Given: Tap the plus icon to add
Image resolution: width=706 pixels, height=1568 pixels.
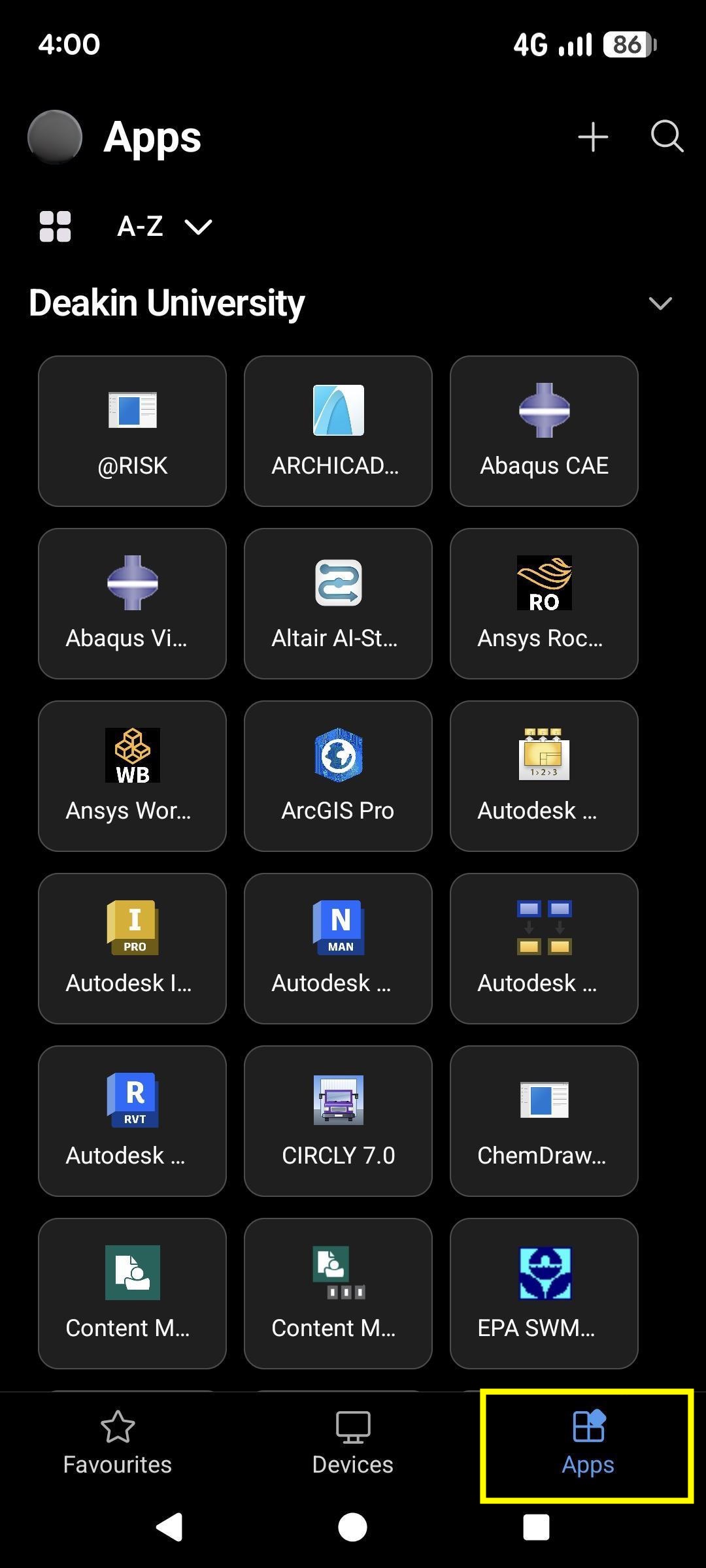Looking at the screenshot, I should [x=593, y=137].
